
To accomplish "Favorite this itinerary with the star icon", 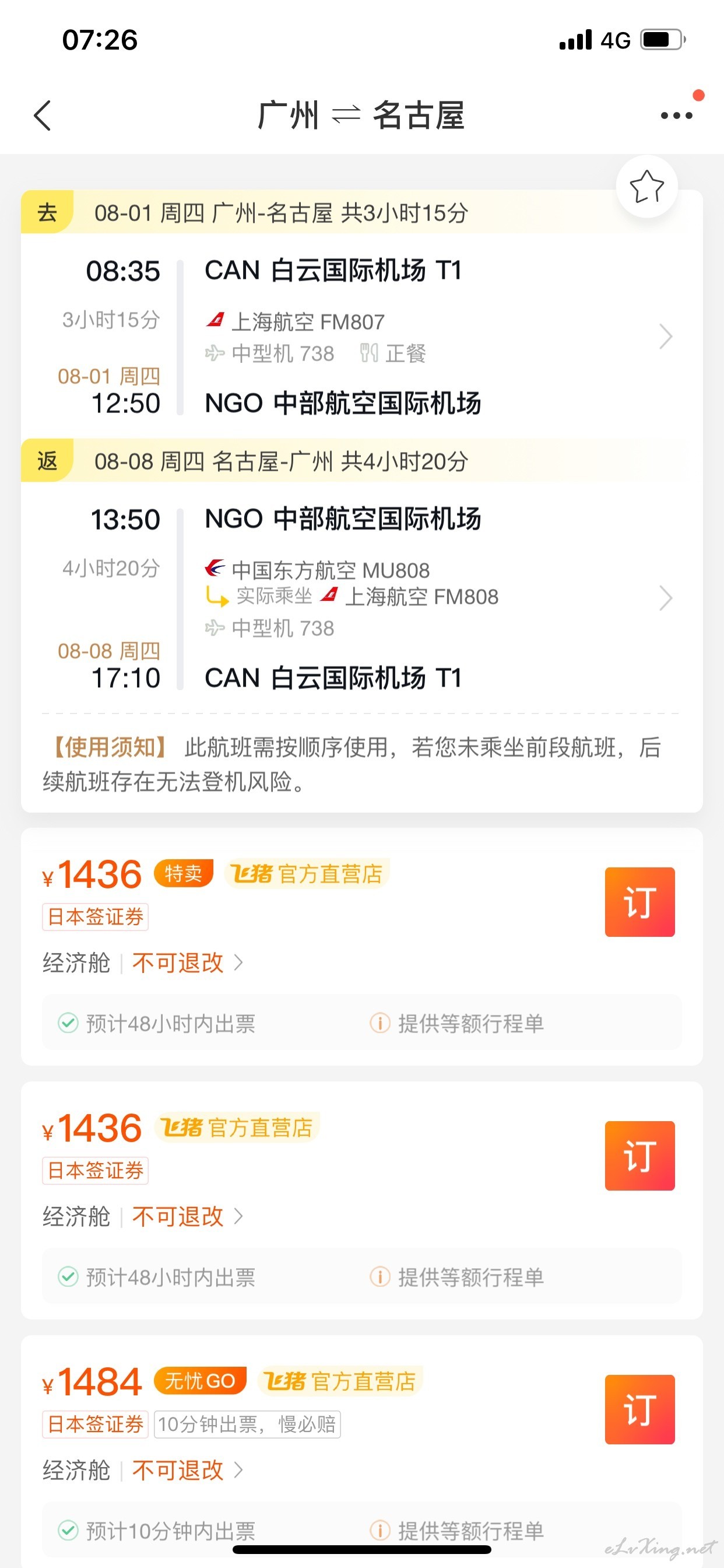I will click(x=646, y=187).
